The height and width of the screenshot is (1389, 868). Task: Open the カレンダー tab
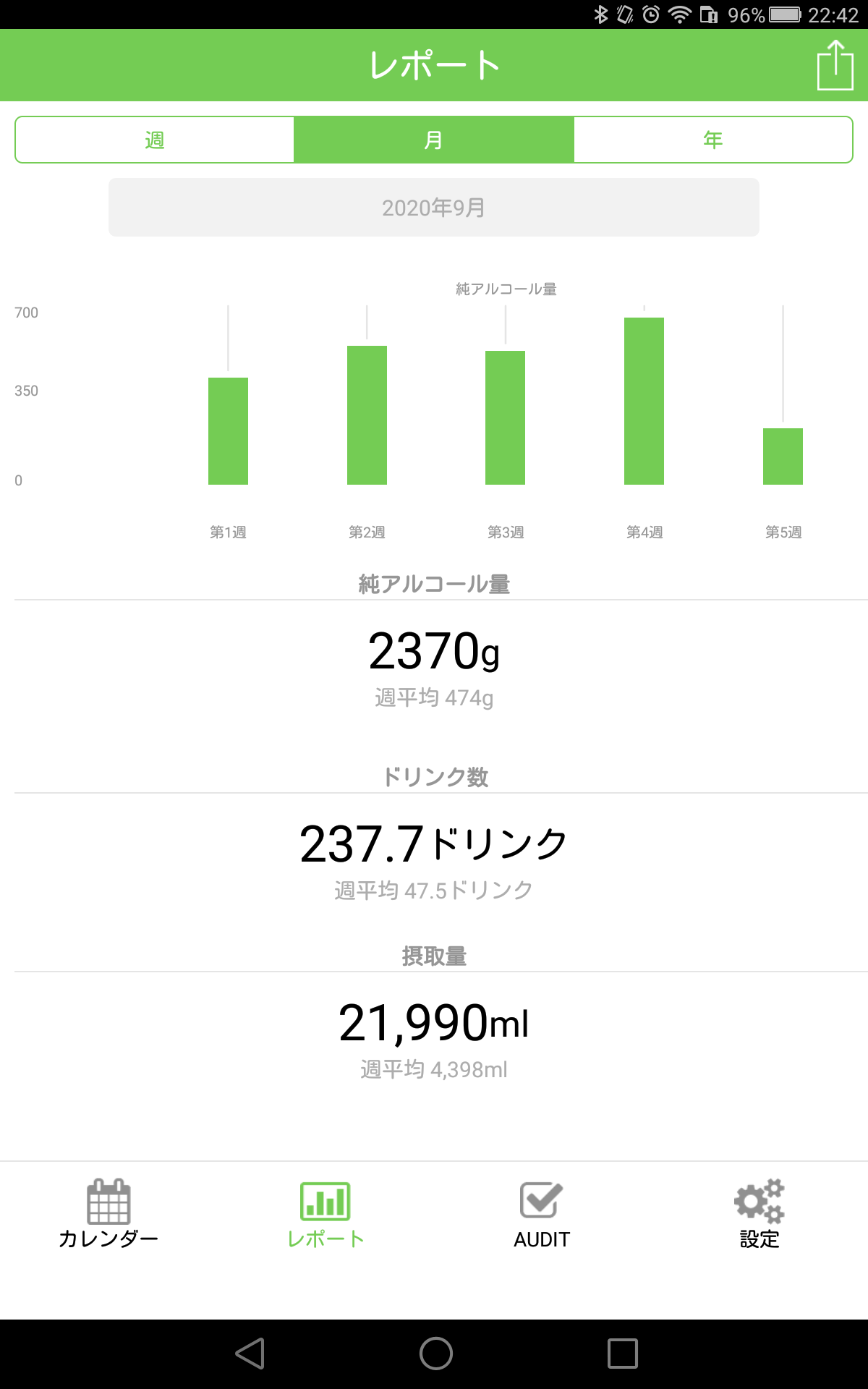pyautogui.click(x=109, y=1214)
